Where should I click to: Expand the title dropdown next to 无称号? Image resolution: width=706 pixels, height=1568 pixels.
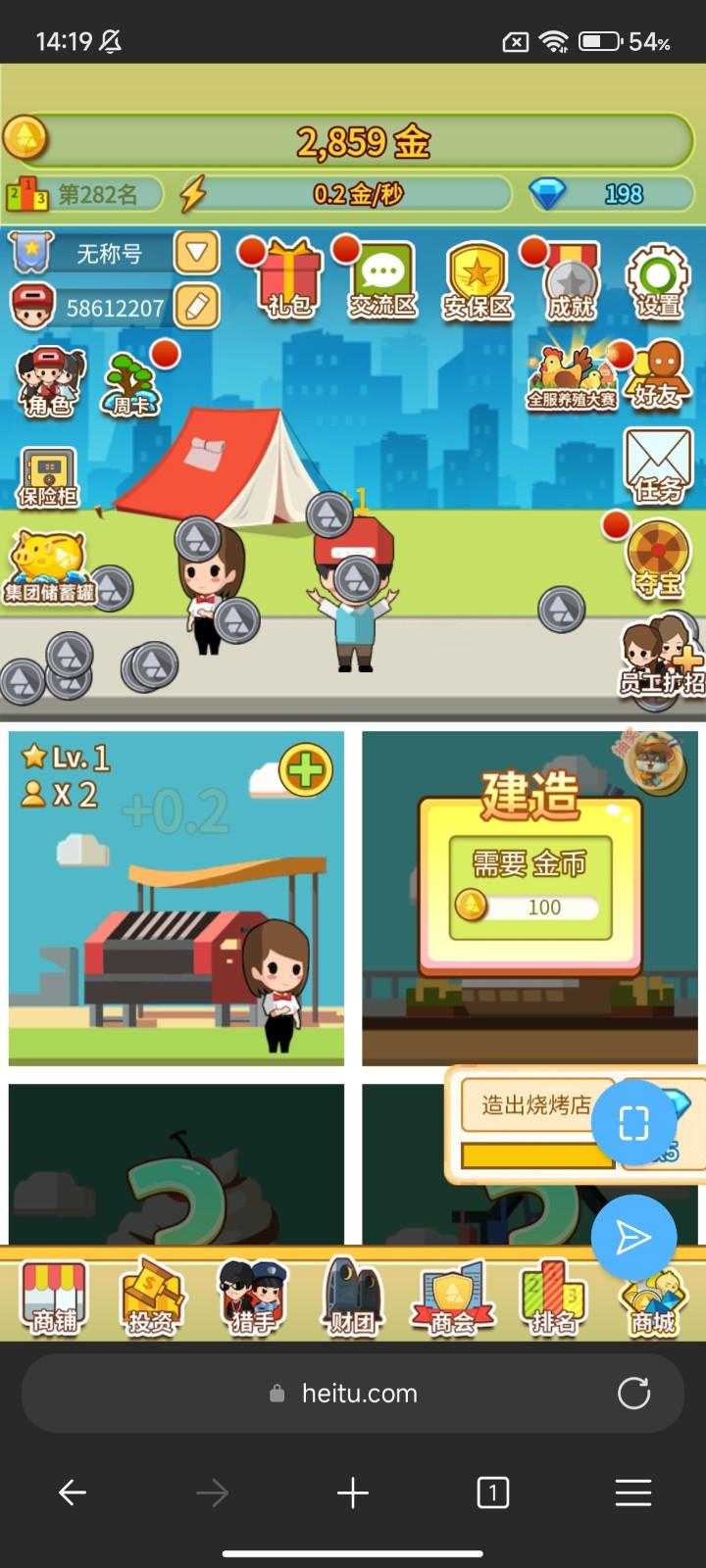pos(197,253)
